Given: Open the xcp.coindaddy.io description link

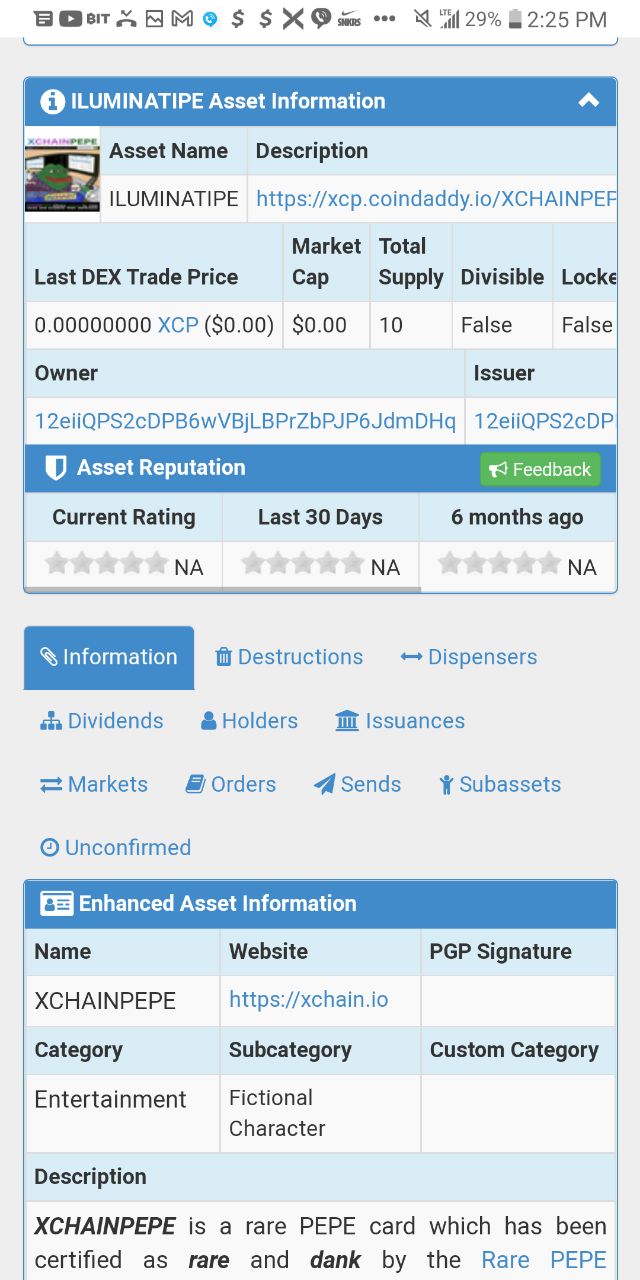Looking at the screenshot, I should click(x=436, y=198).
